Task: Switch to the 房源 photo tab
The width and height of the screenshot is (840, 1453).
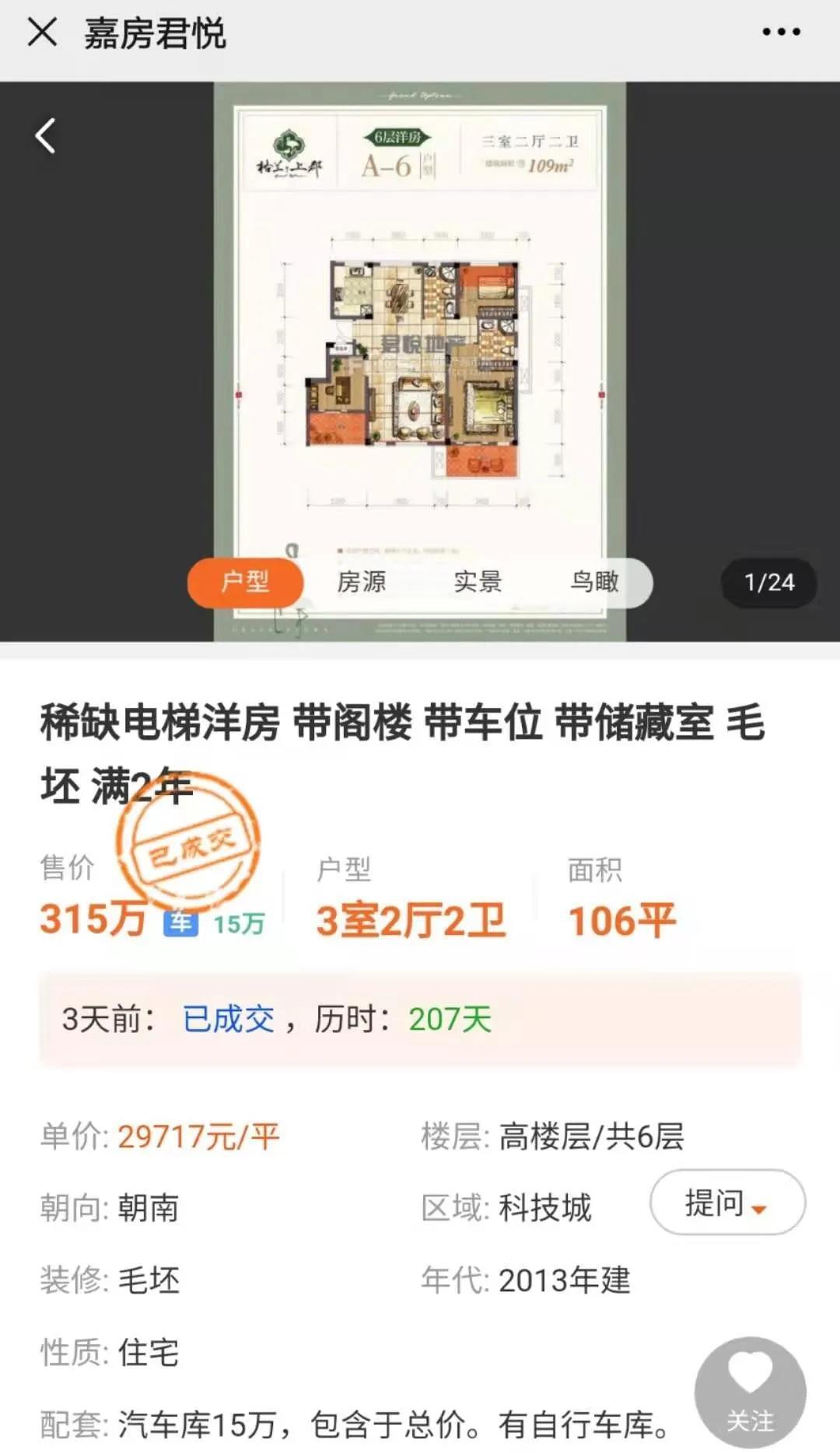Action: 362,582
